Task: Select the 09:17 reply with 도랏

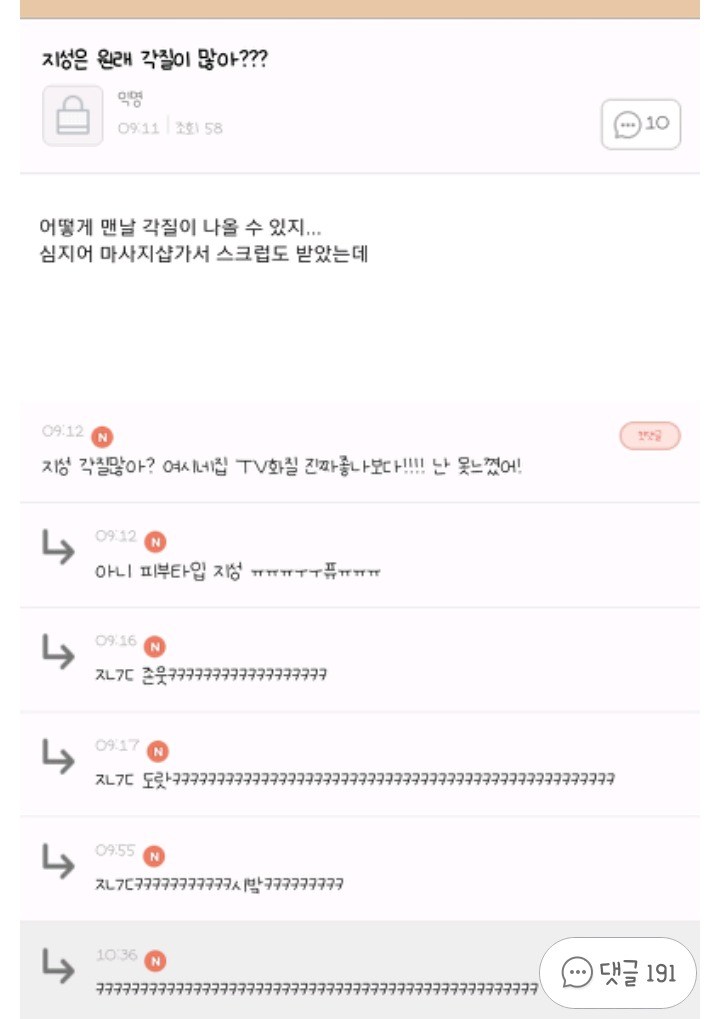Action: [x=354, y=779]
